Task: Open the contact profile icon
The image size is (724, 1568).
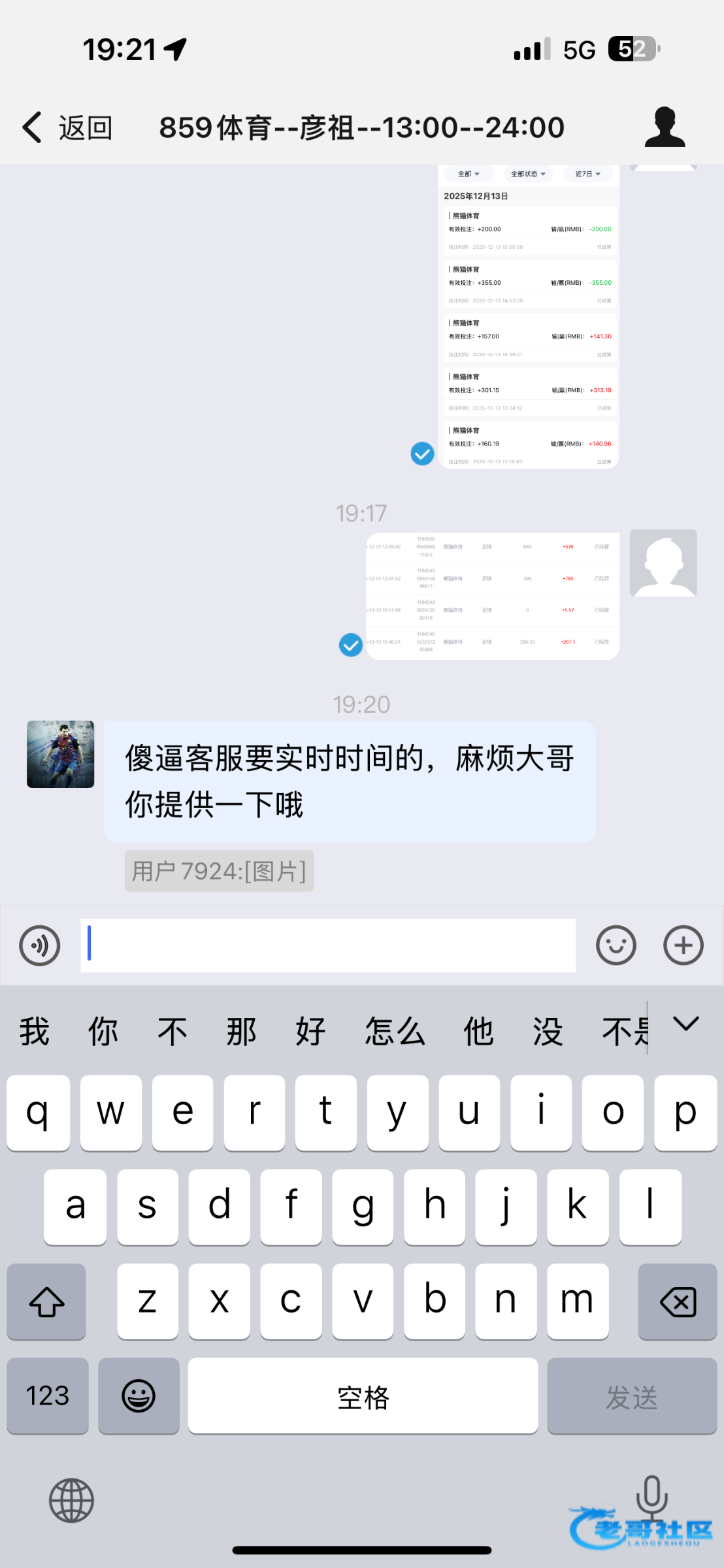Action: [x=664, y=127]
